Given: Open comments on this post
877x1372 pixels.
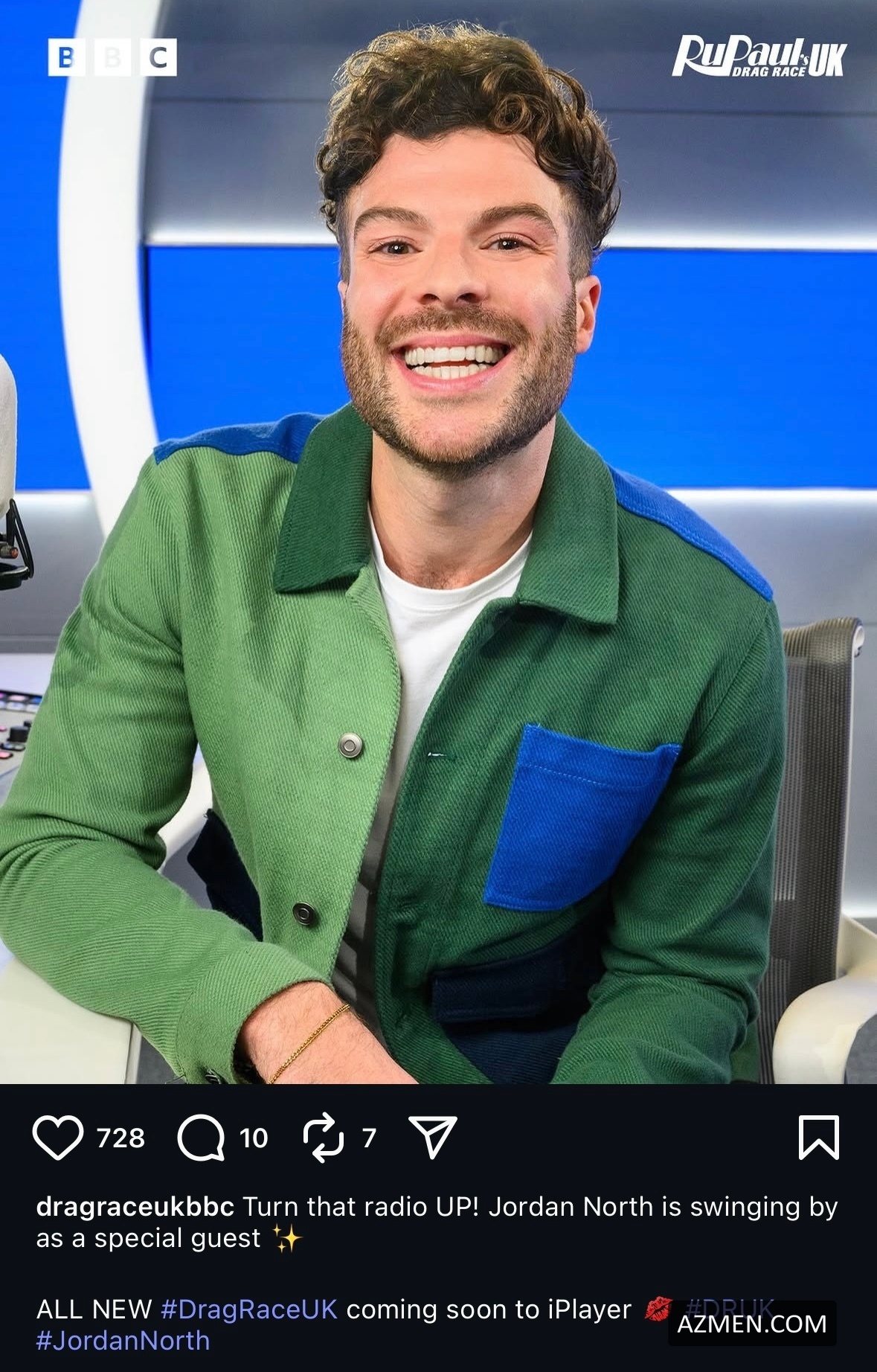Looking at the screenshot, I should [201, 1138].
